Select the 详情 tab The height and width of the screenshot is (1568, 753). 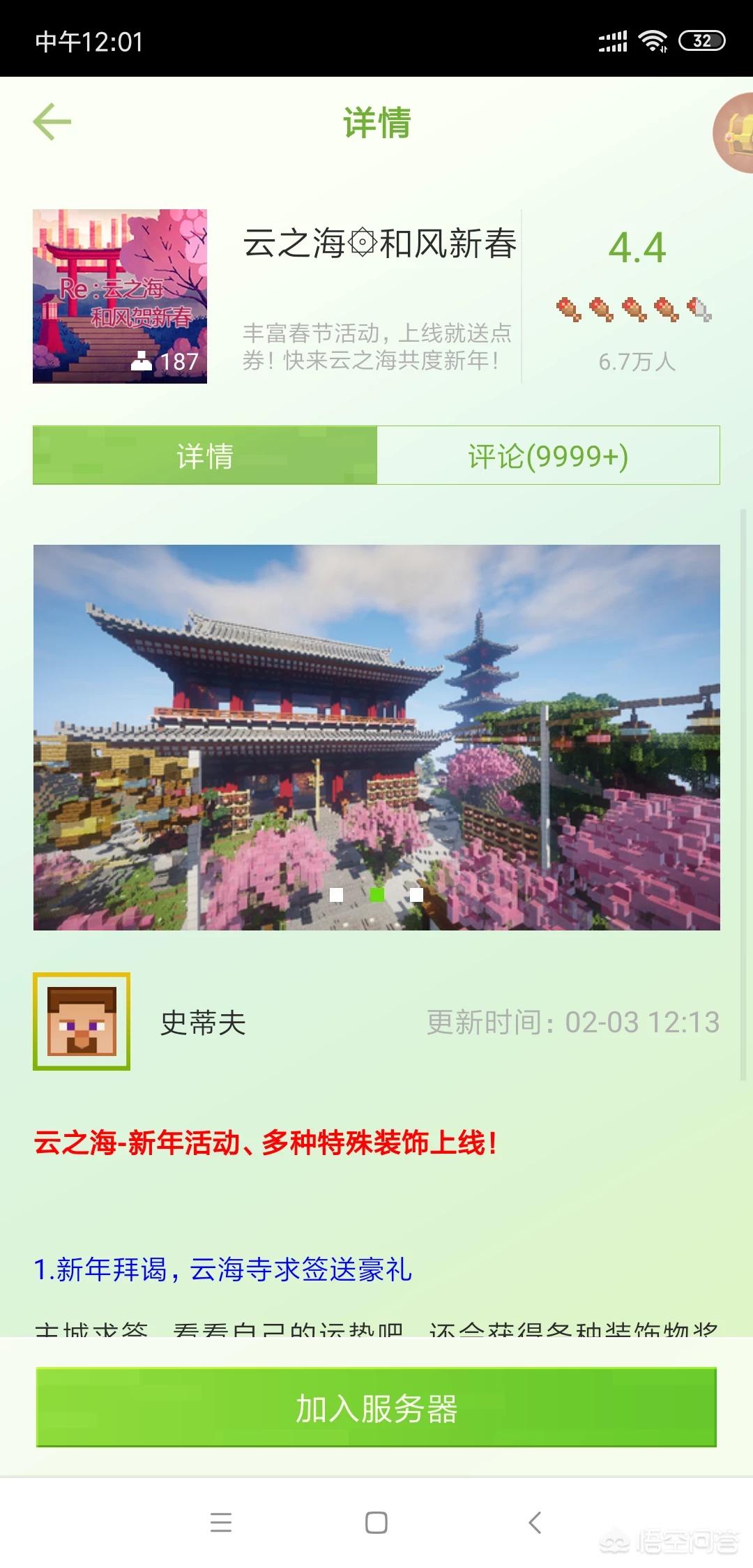pyautogui.click(x=205, y=455)
